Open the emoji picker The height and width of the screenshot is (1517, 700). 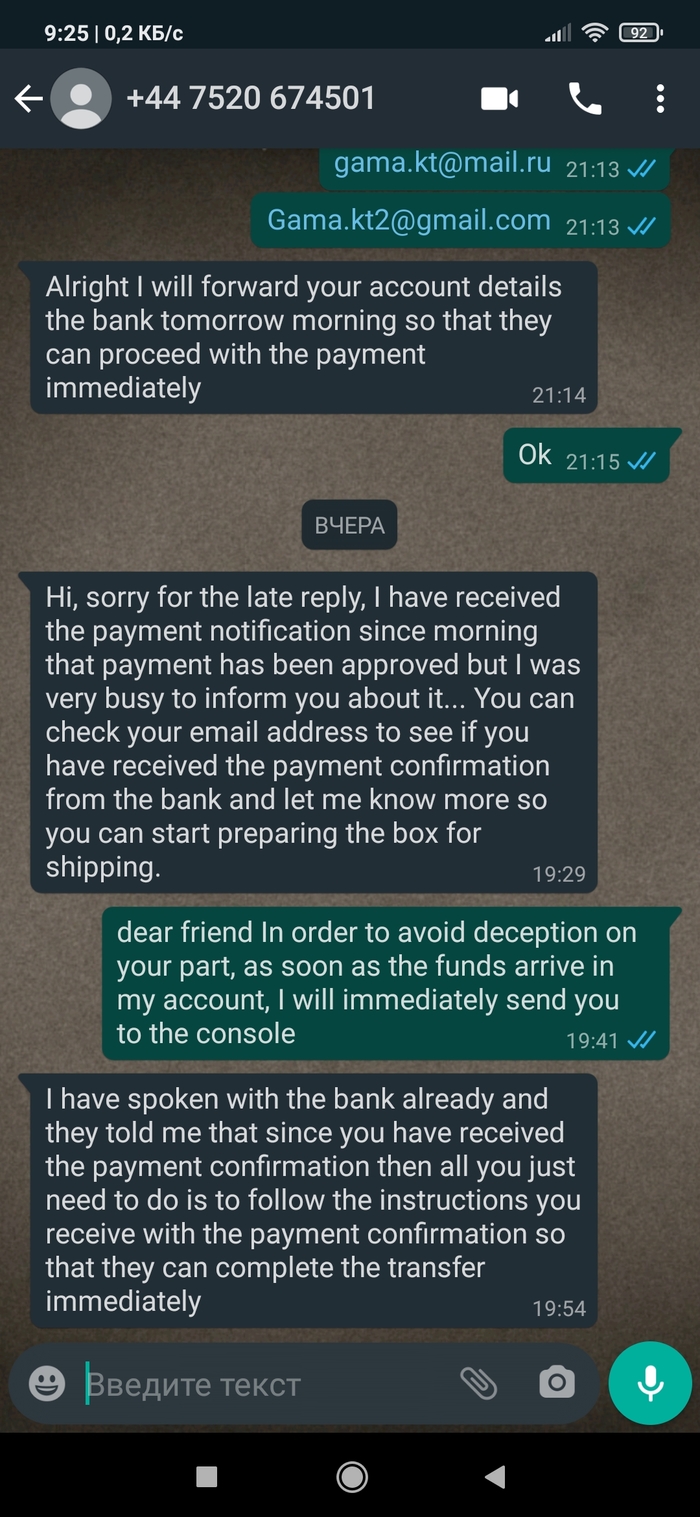pos(46,1384)
